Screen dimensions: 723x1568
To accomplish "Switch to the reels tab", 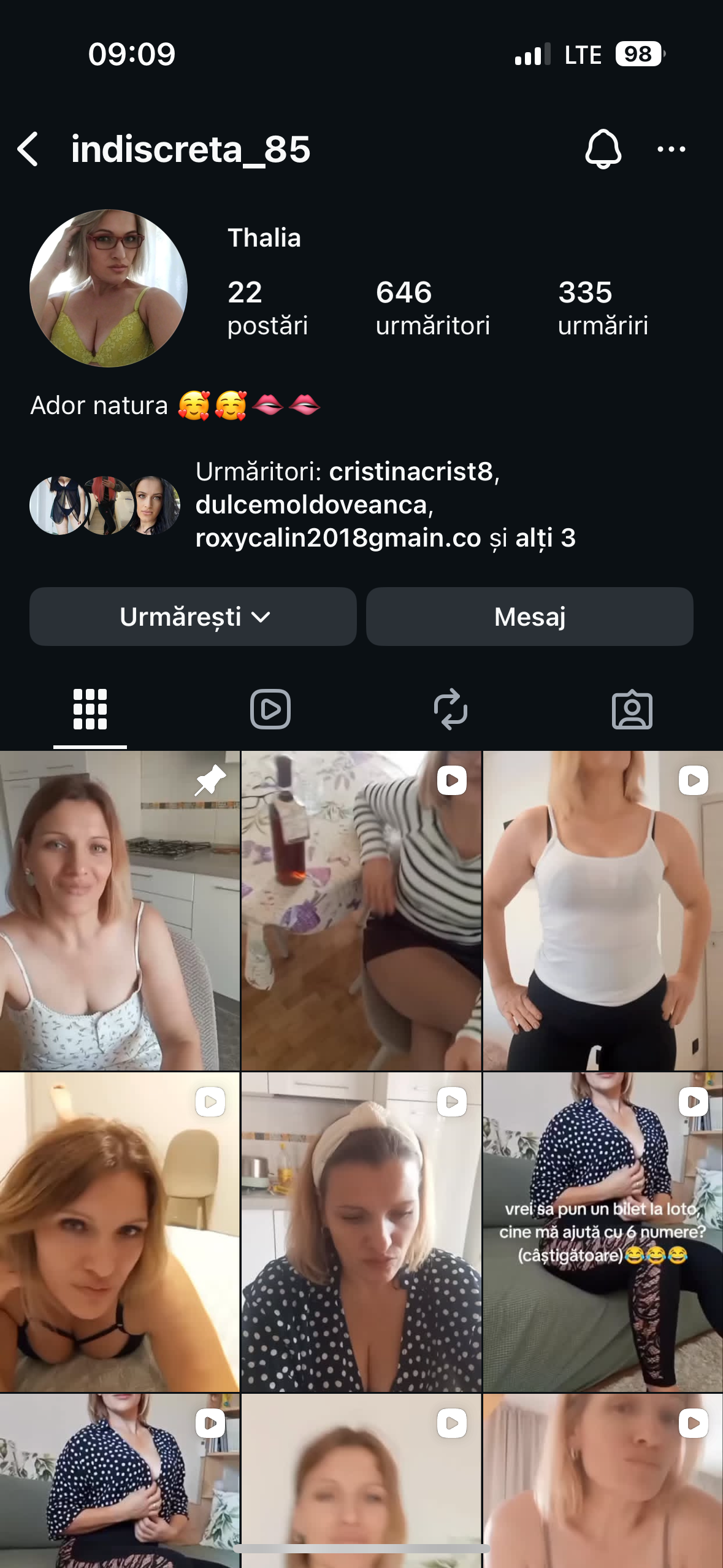I will (x=270, y=710).
